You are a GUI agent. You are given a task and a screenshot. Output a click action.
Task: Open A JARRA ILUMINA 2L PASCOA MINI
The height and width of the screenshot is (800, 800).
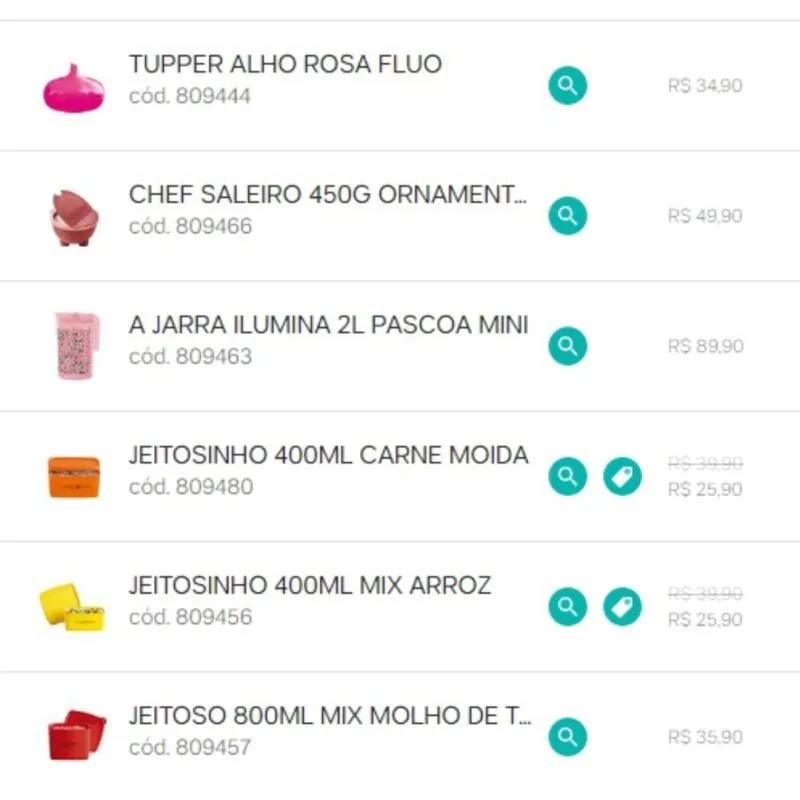click(328, 325)
